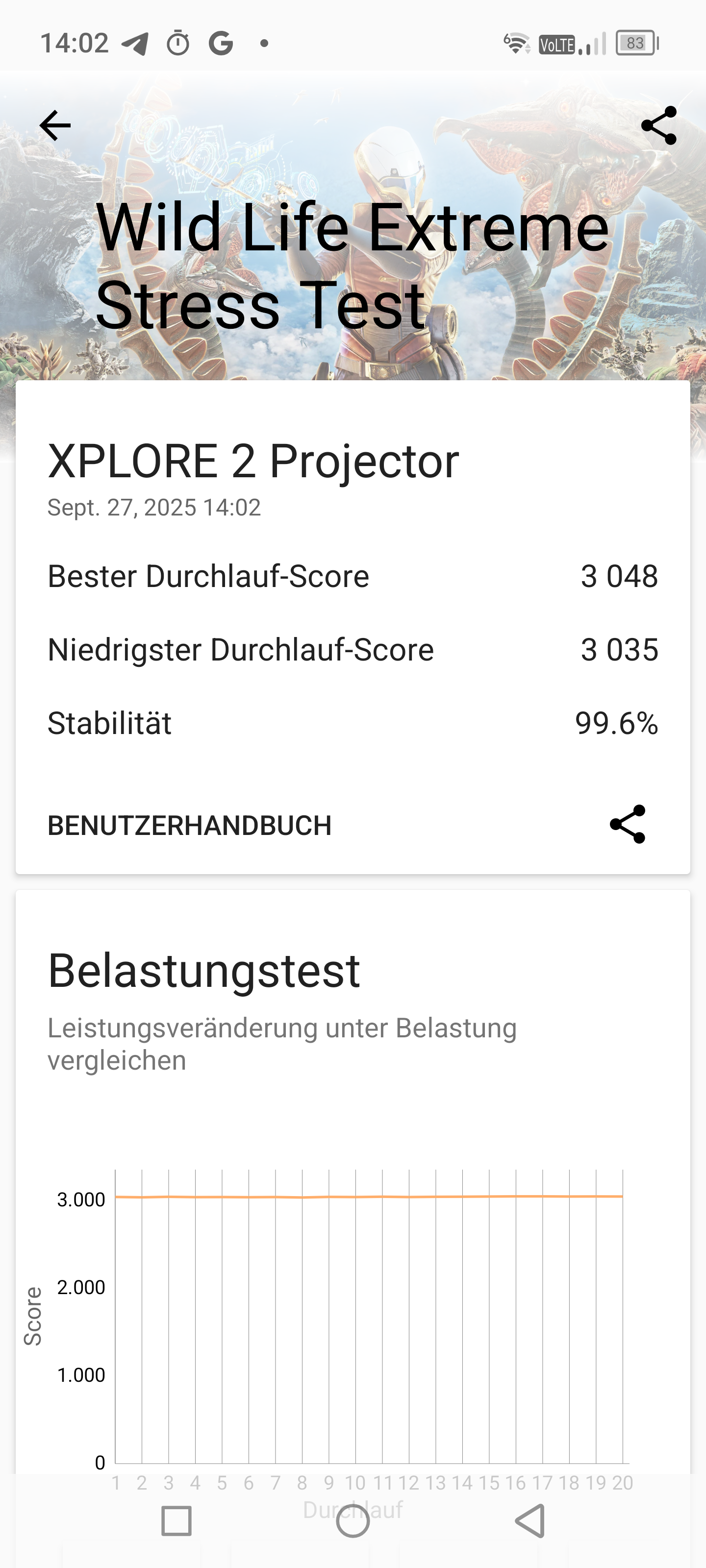Go back using the top-left arrow
Image resolution: width=706 pixels, height=1568 pixels.
tap(55, 125)
